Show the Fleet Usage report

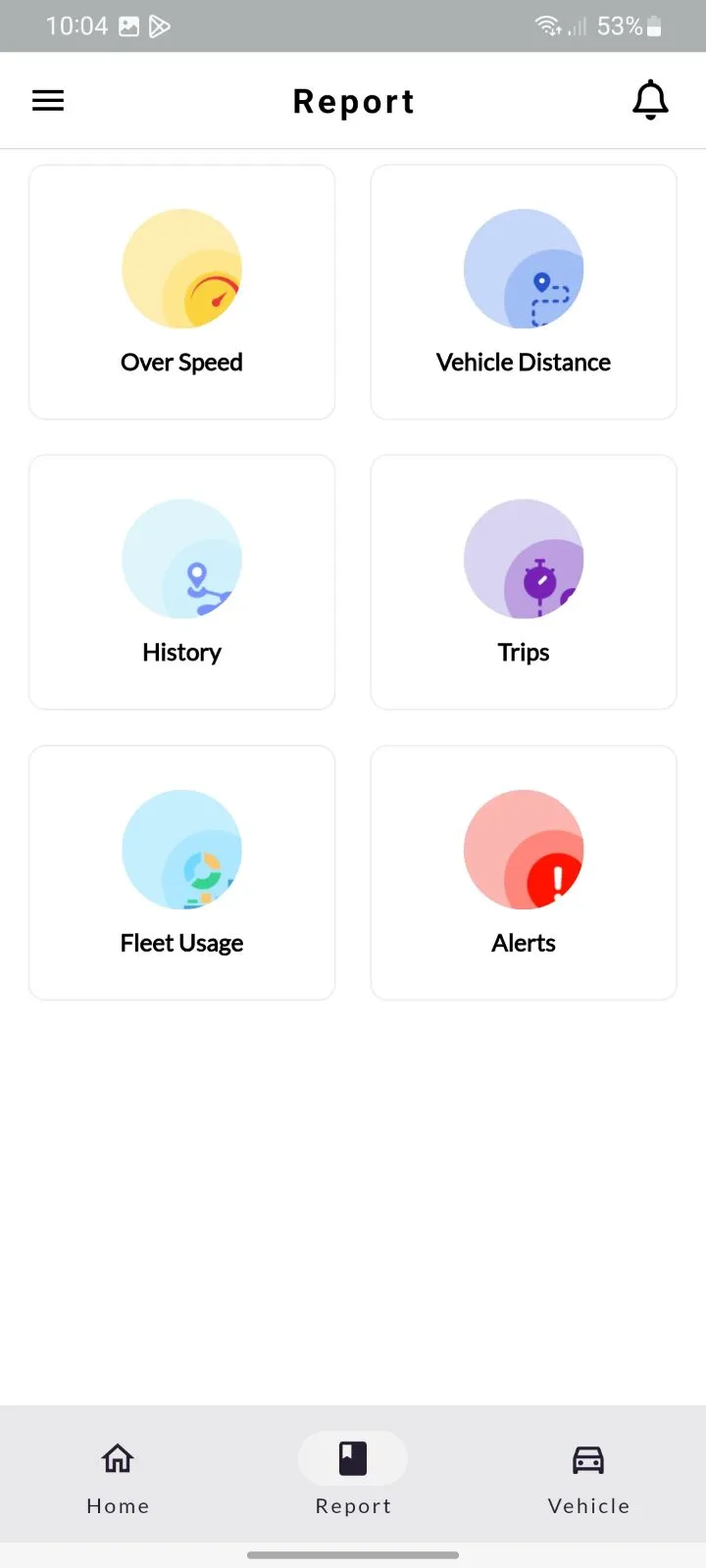coord(182,872)
